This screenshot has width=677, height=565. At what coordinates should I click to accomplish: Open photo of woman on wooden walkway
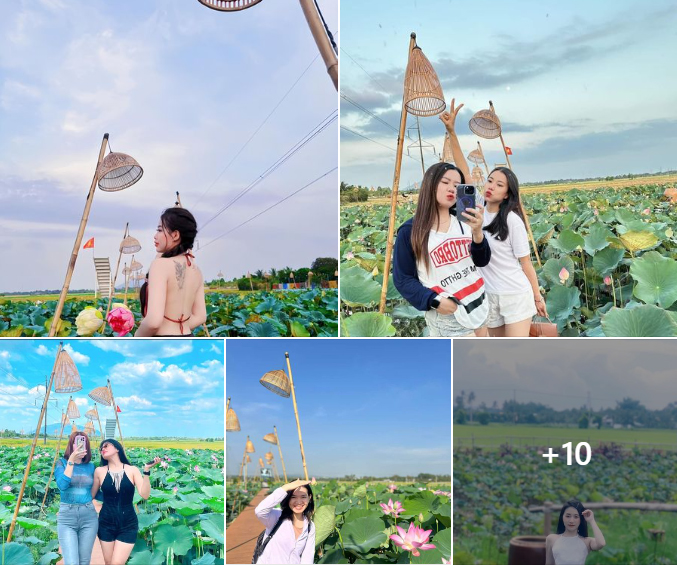[x=338, y=452]
